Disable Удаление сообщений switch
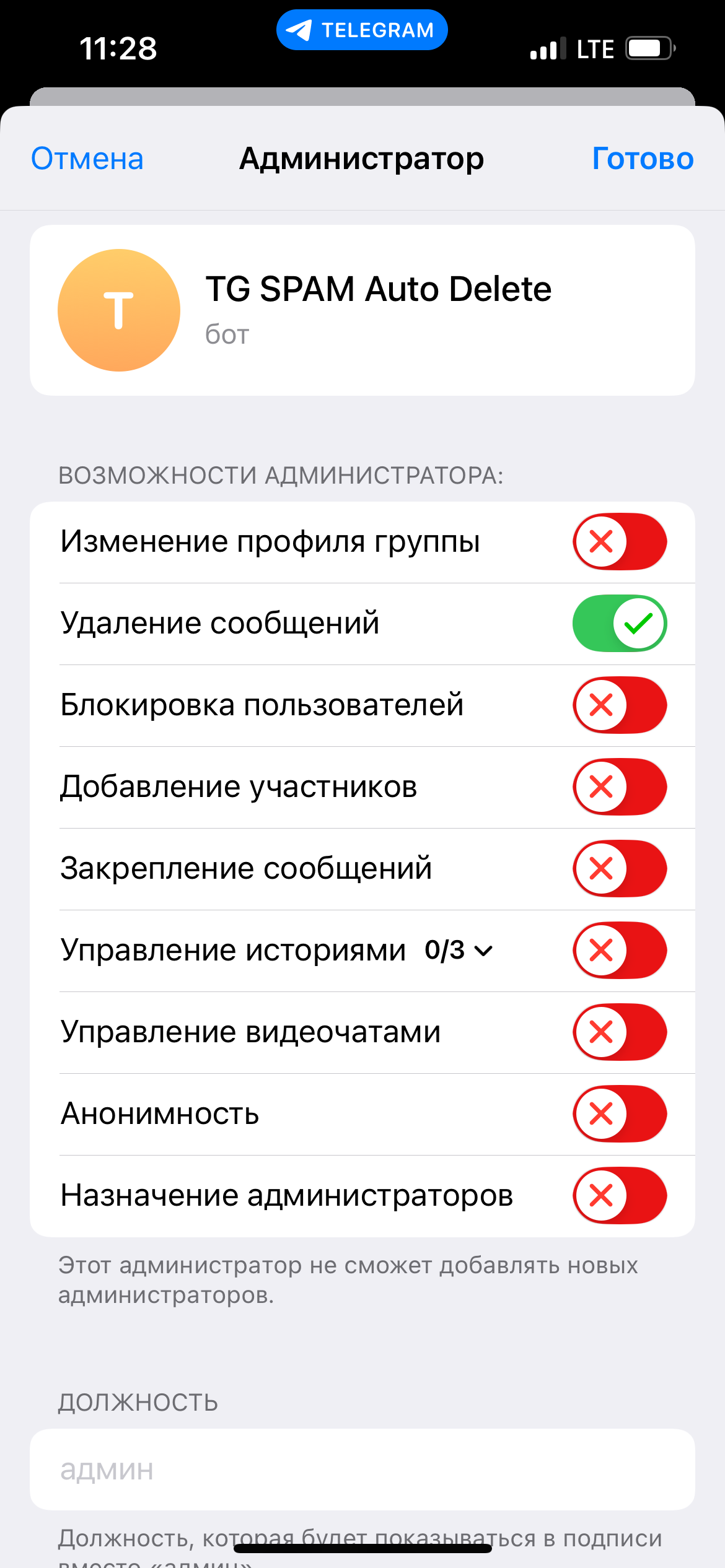 pos(620,624)
